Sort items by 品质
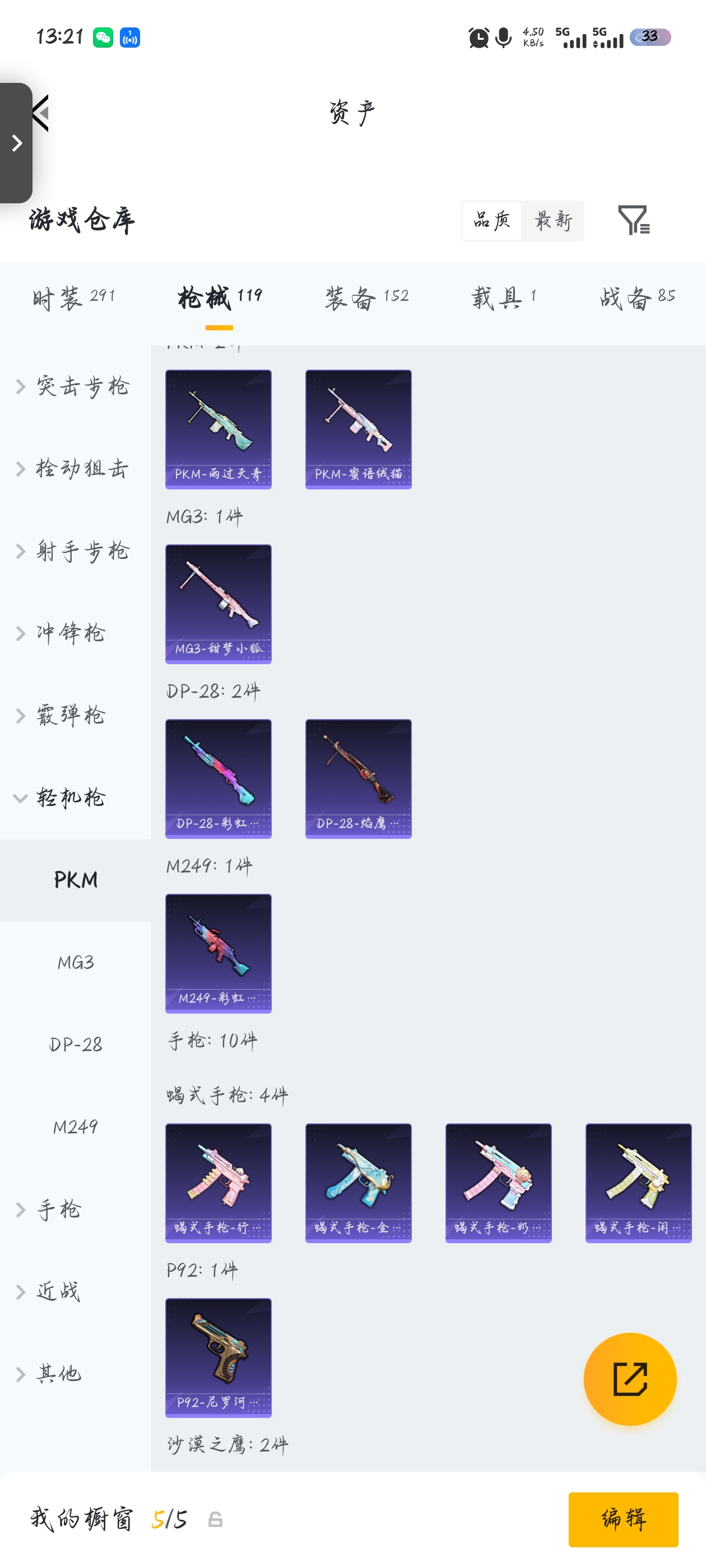The image size is (706, 1568). [491, 220]
